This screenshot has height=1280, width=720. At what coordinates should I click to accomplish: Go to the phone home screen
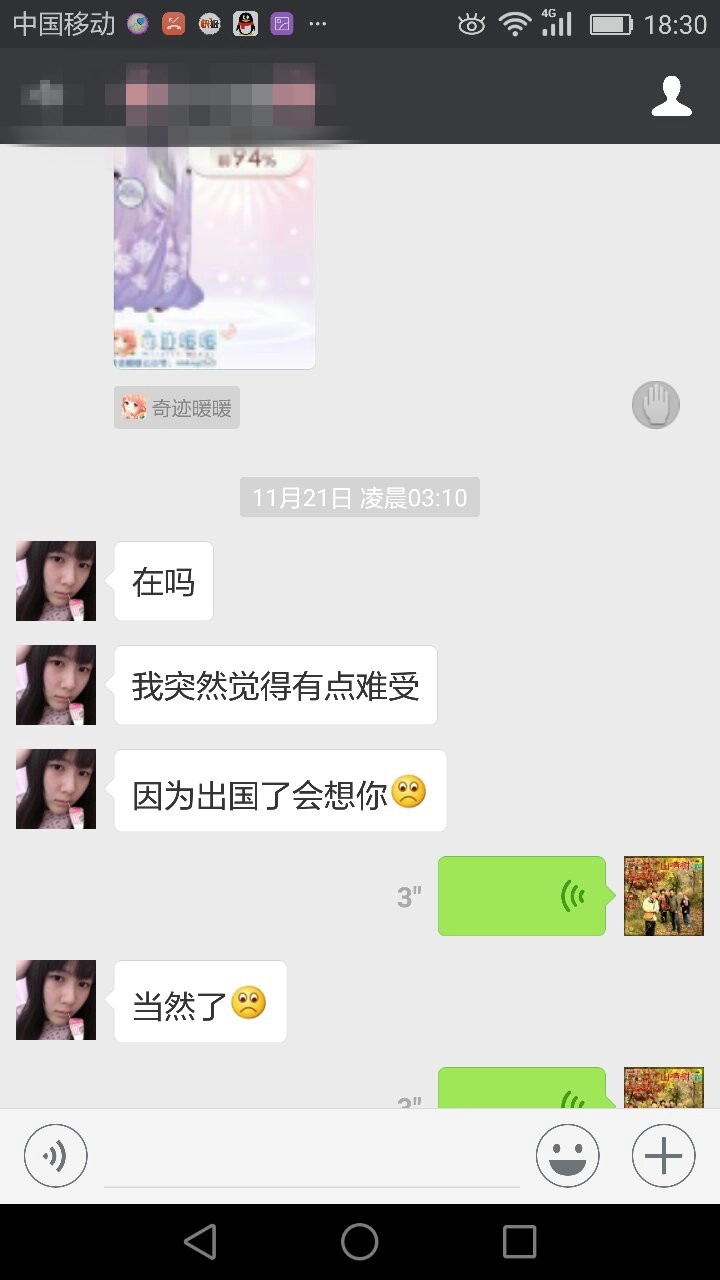pos(360,1242)
